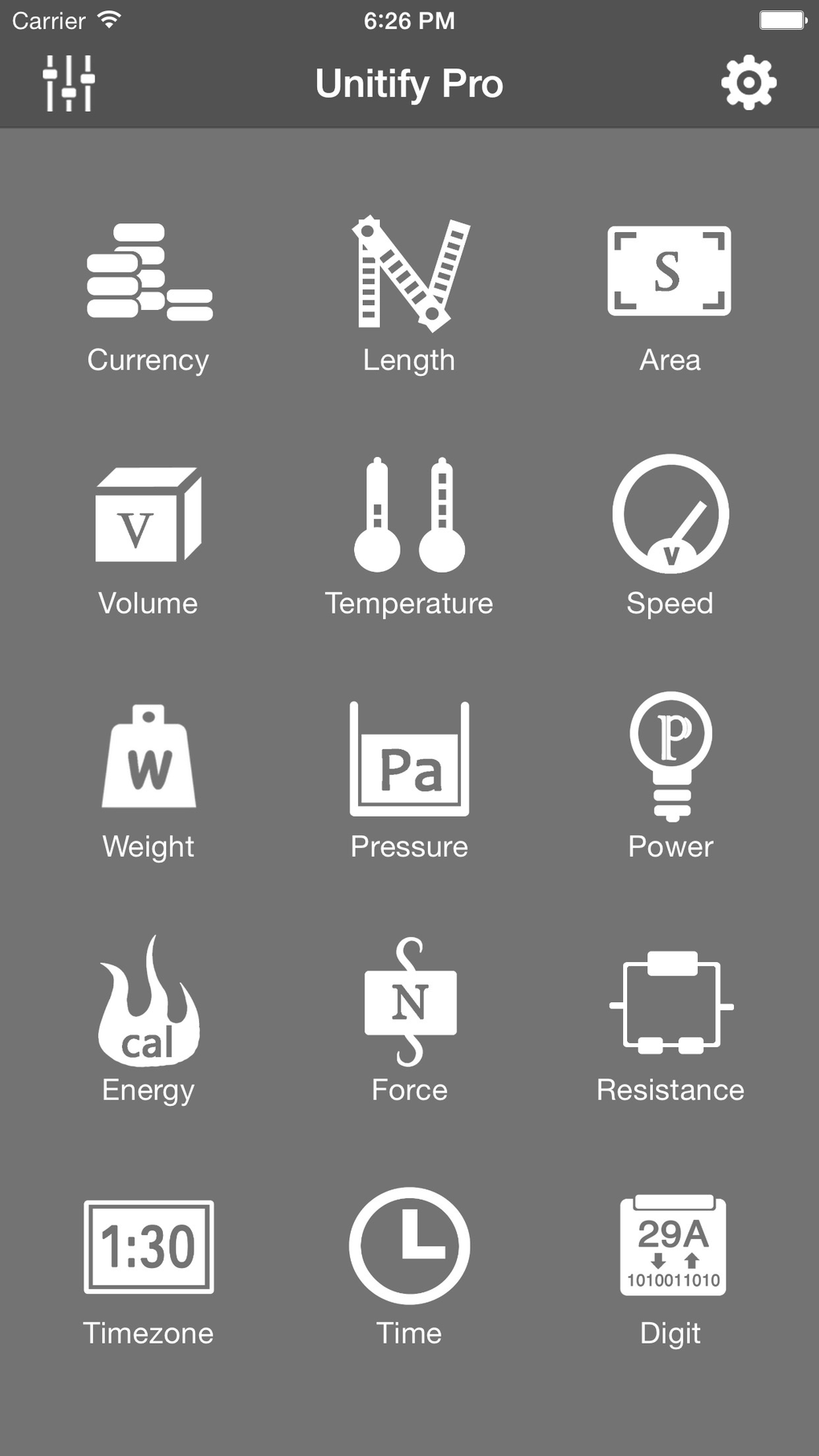819x1456 pixels.
Task: Tap the Wi-Fi indicator in status bar
Action: [x=105, y=20]
